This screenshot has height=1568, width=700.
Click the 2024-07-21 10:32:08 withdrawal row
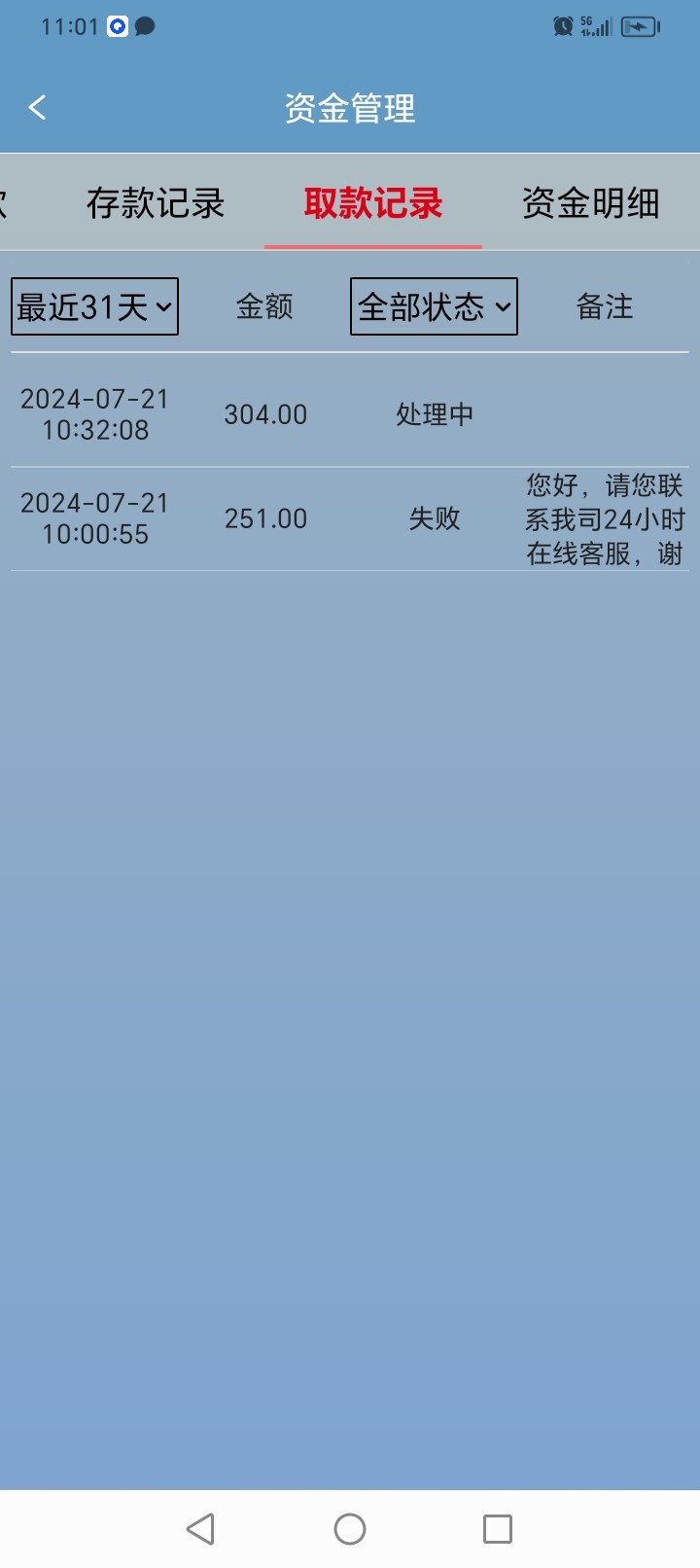coord(94,413)
